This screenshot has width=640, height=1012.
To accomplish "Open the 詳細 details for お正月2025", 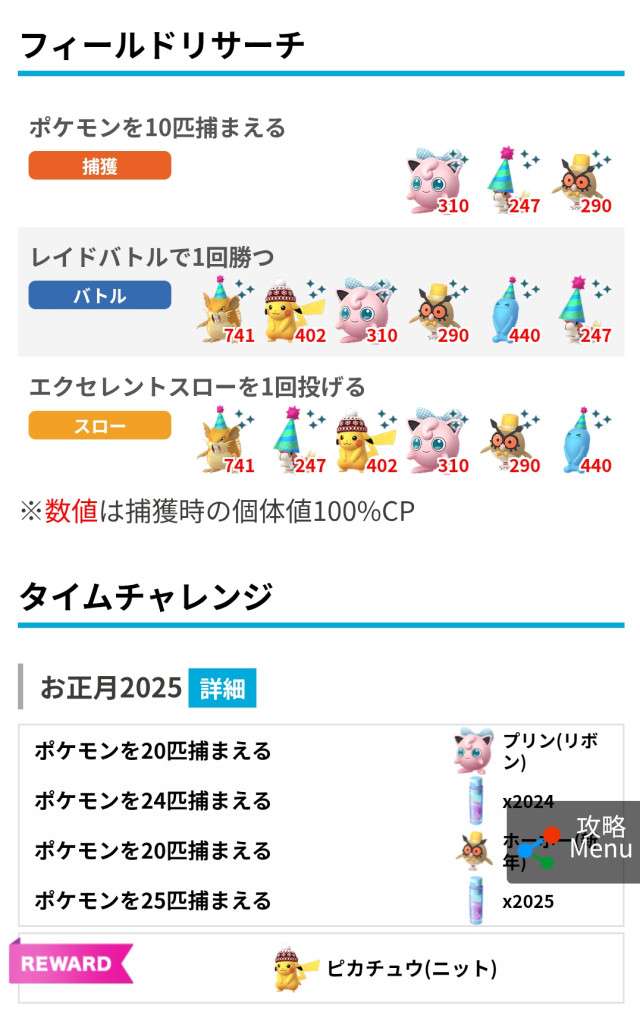I will [x=222, y=688].
